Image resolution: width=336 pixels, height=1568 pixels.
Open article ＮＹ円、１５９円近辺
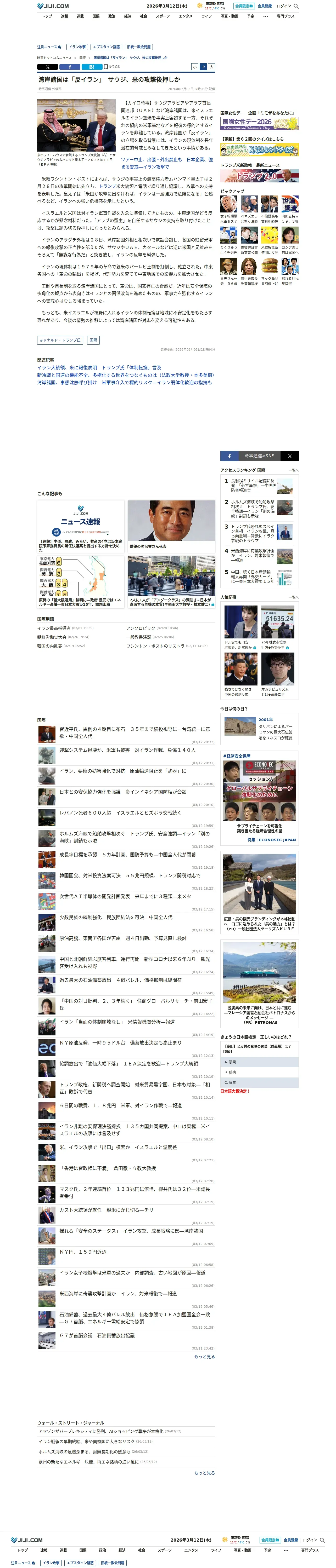pos(83,1252)
